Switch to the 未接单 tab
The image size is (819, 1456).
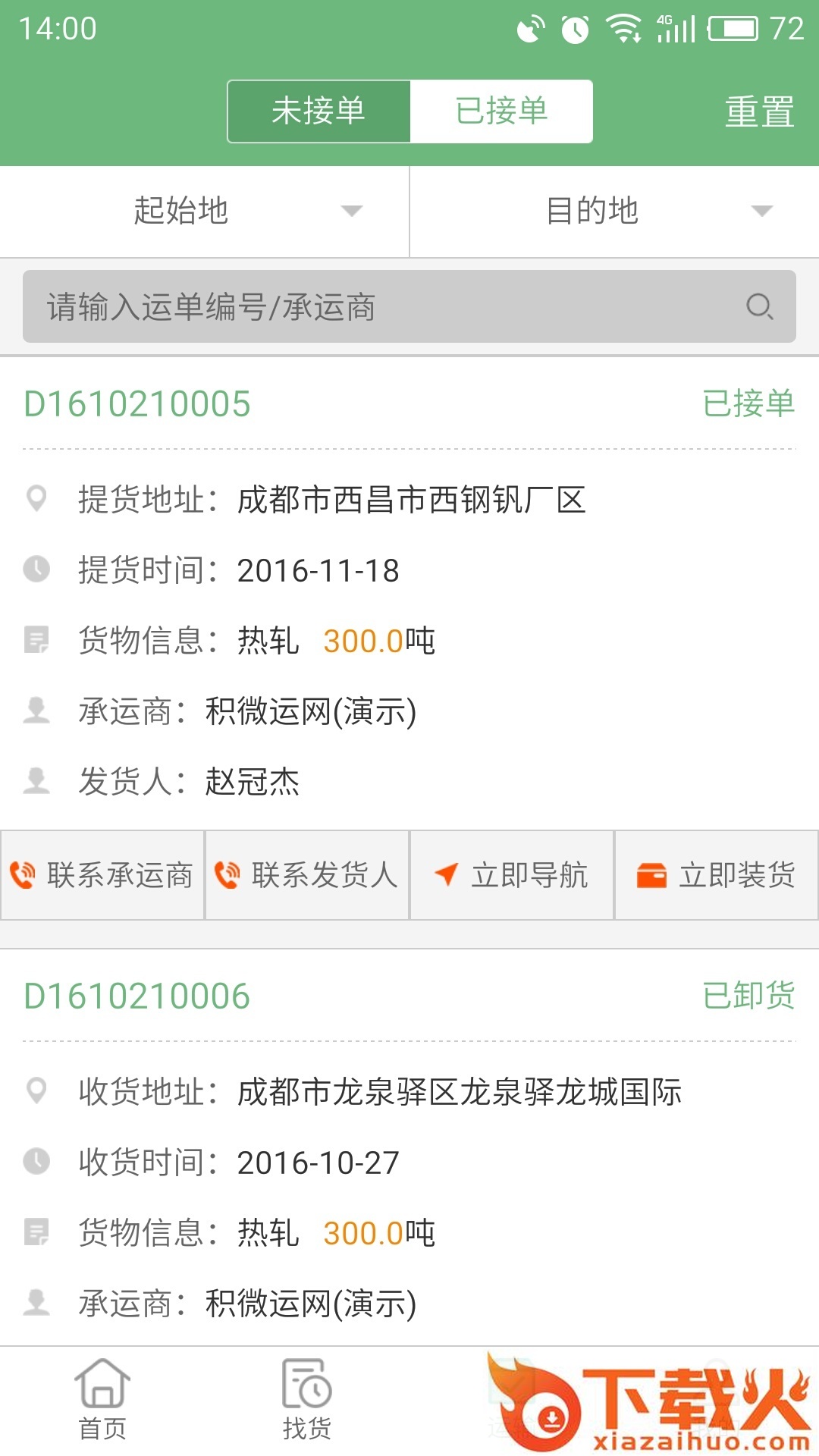tap(318, 111)
